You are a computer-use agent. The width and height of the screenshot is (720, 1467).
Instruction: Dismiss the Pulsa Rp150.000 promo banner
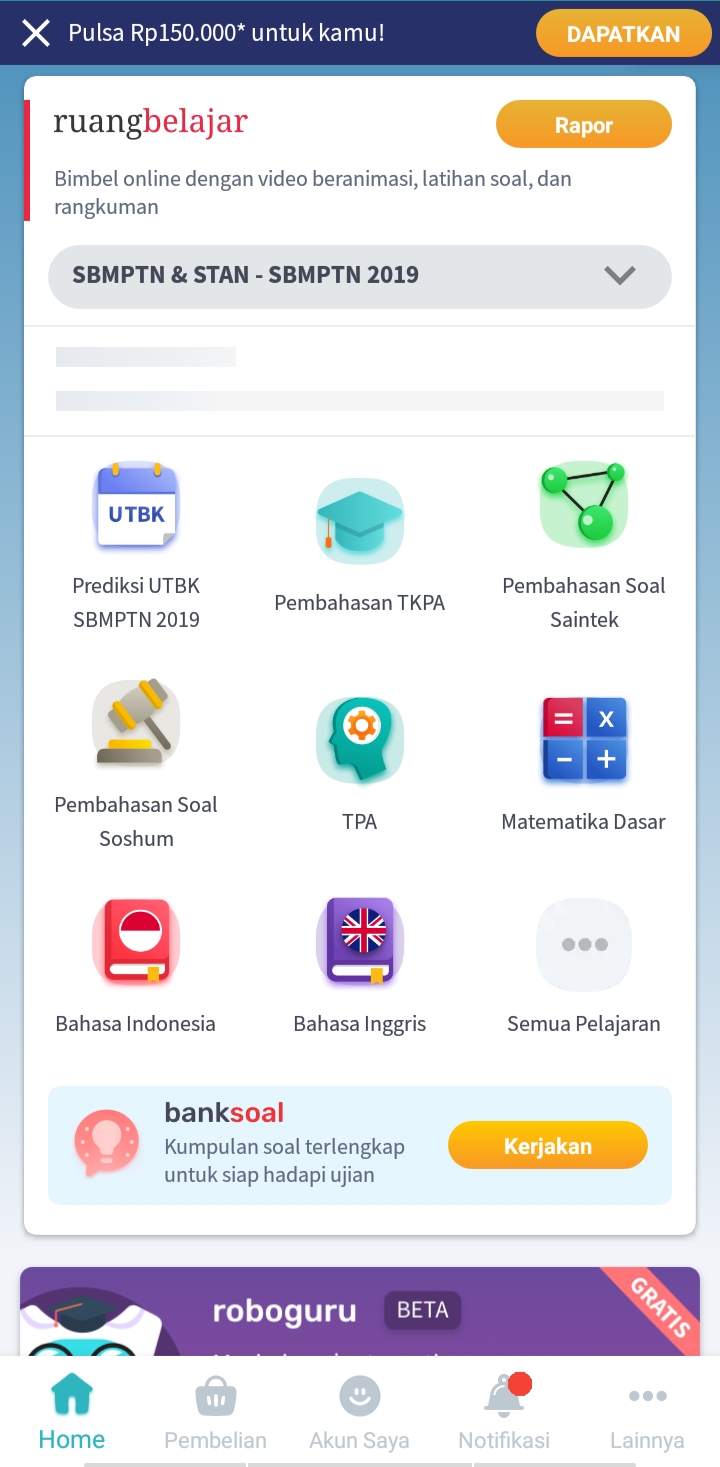click(x=36, y=33)
